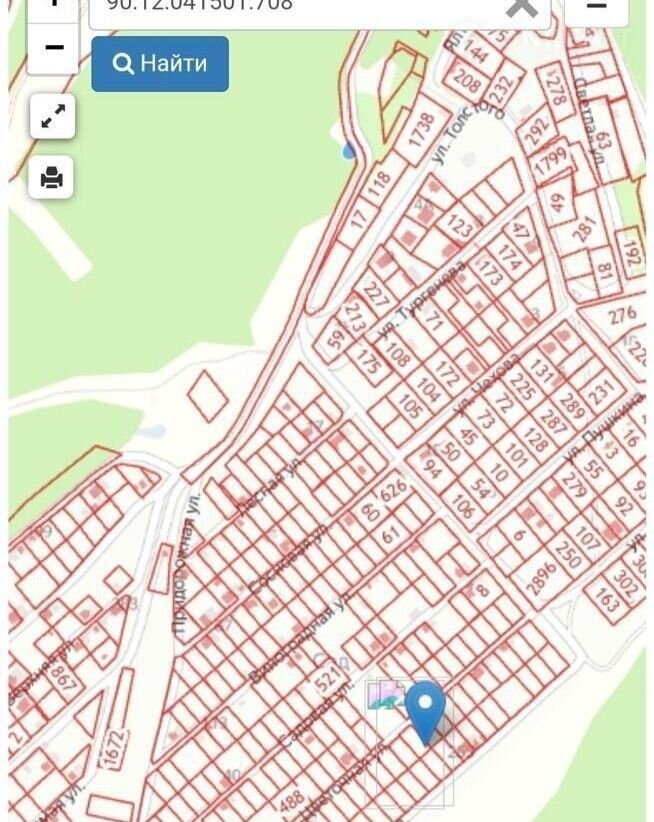Tap the minus button at top right
This screenshot has height=822, width=654.
pyautogui.click(x=596, y=7)
